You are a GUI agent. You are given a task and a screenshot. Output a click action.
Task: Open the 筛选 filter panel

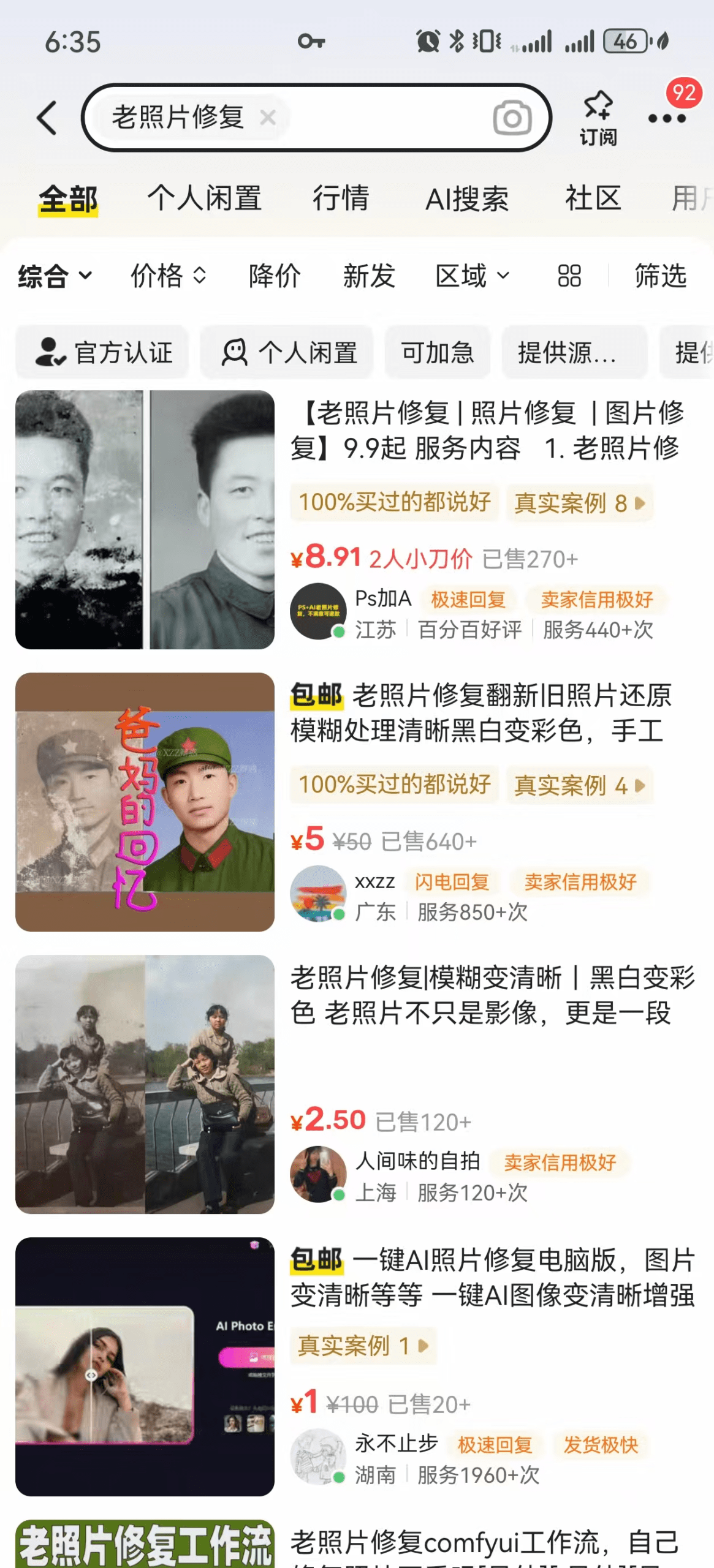click(660, 276)
